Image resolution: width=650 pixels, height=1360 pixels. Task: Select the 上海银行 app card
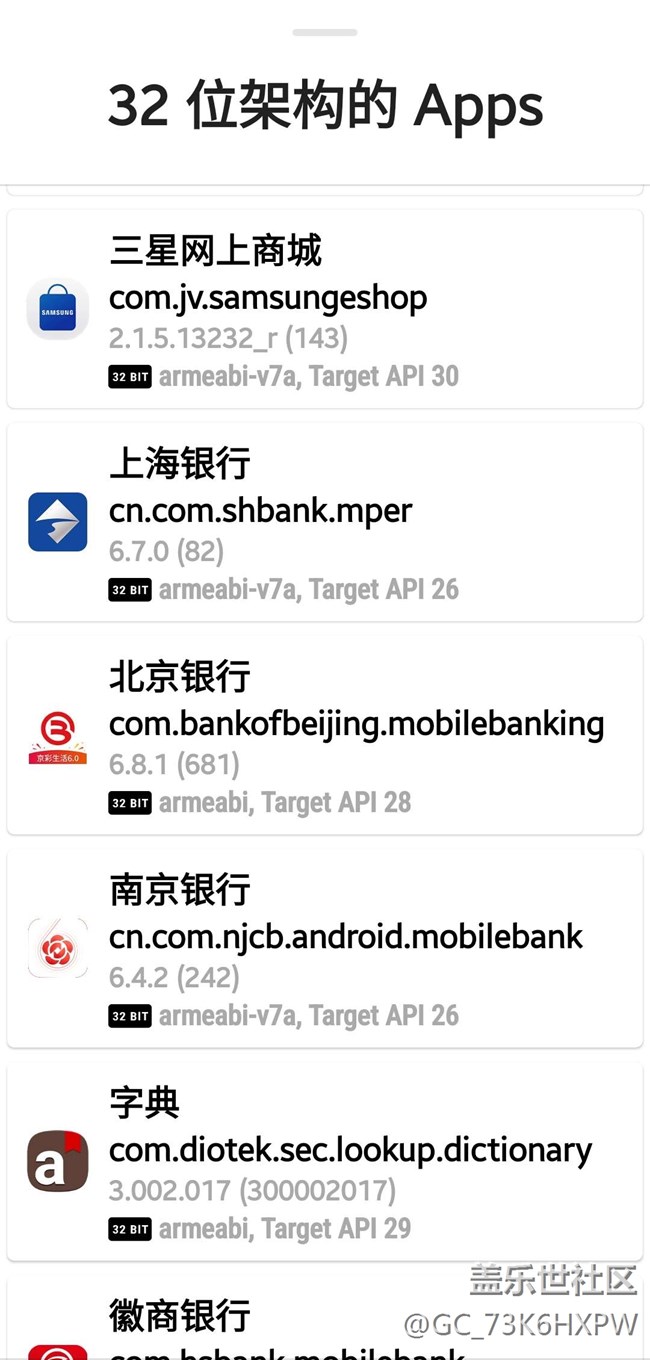[325, 522]
